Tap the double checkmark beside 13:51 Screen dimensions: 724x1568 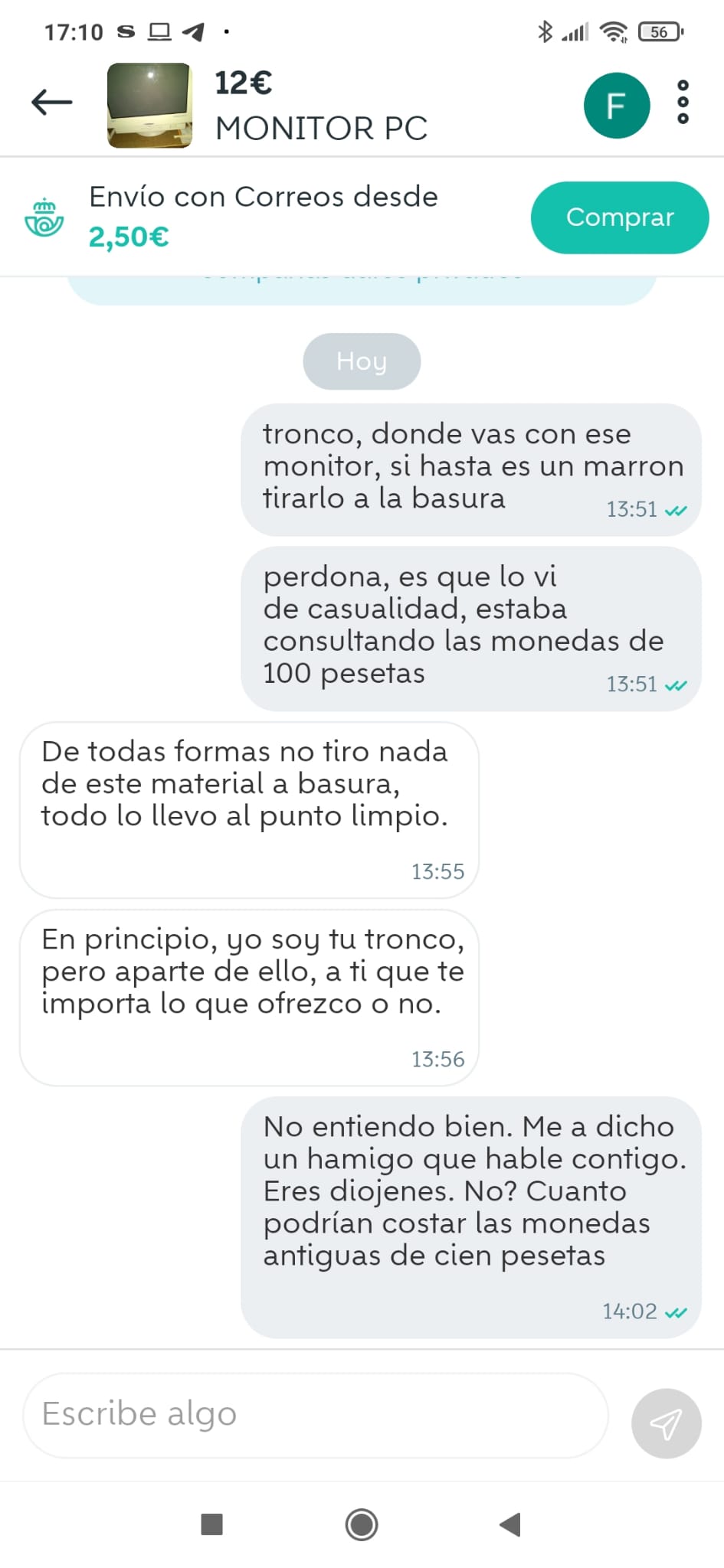tap(676, 508)
